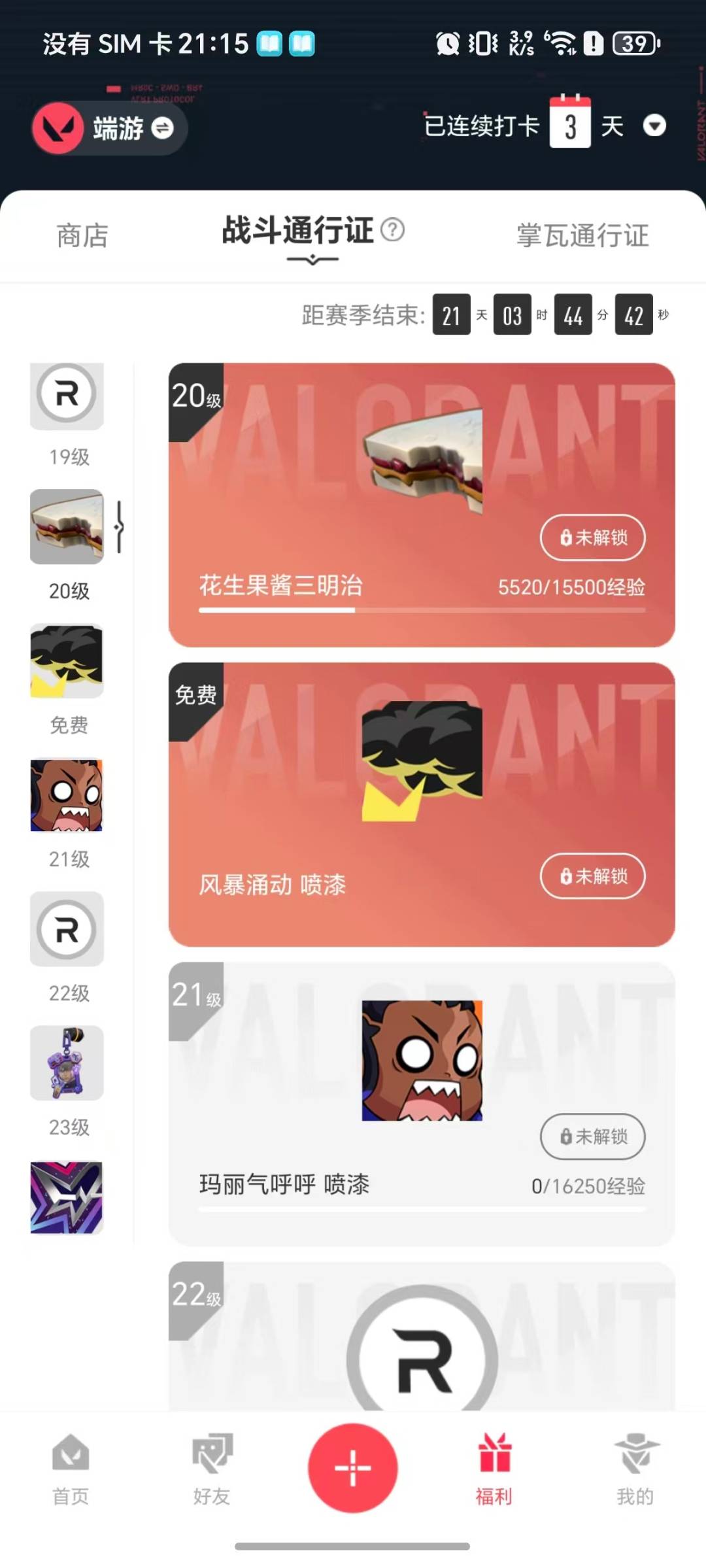The width and height of the screenshot is (706, 1568).
Task: Select the 免费 spray thumbnail in side list
Action: click(x=67, y=661)
